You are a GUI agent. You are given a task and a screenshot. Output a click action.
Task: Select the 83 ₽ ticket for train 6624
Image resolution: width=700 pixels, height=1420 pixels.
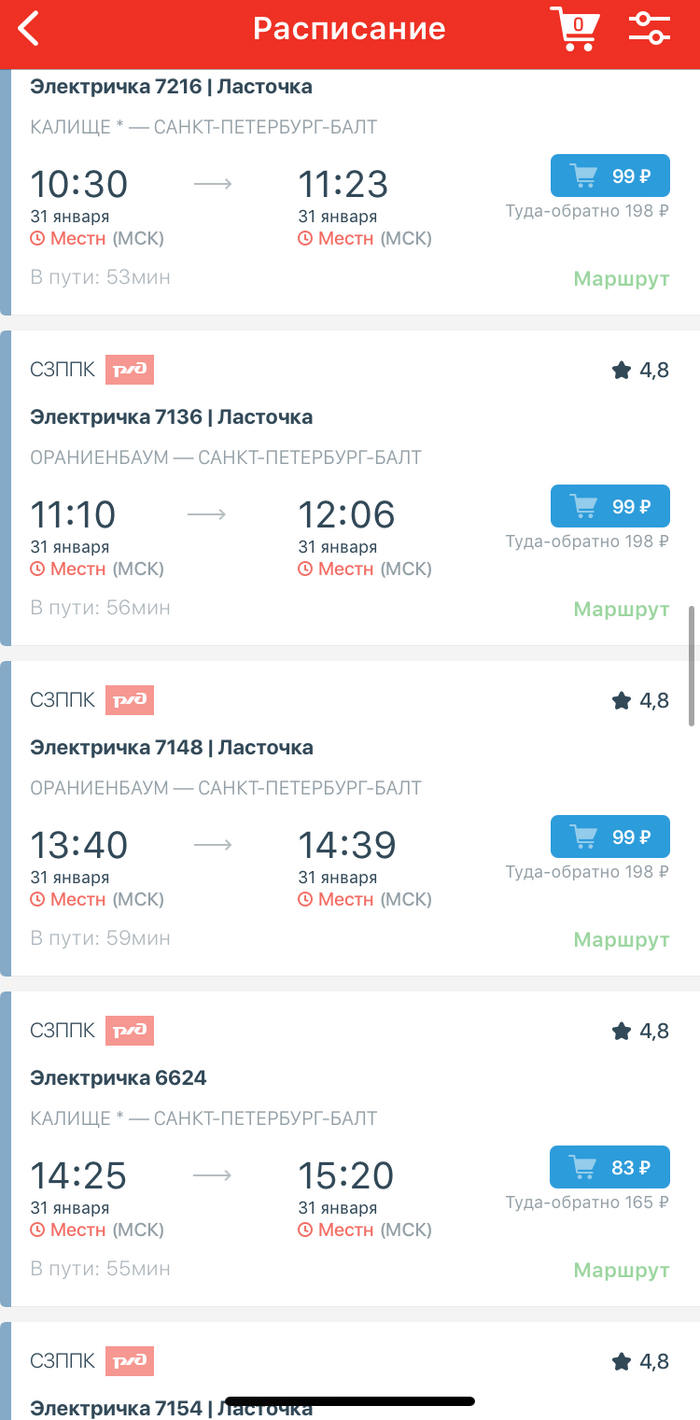[610, 1167]
